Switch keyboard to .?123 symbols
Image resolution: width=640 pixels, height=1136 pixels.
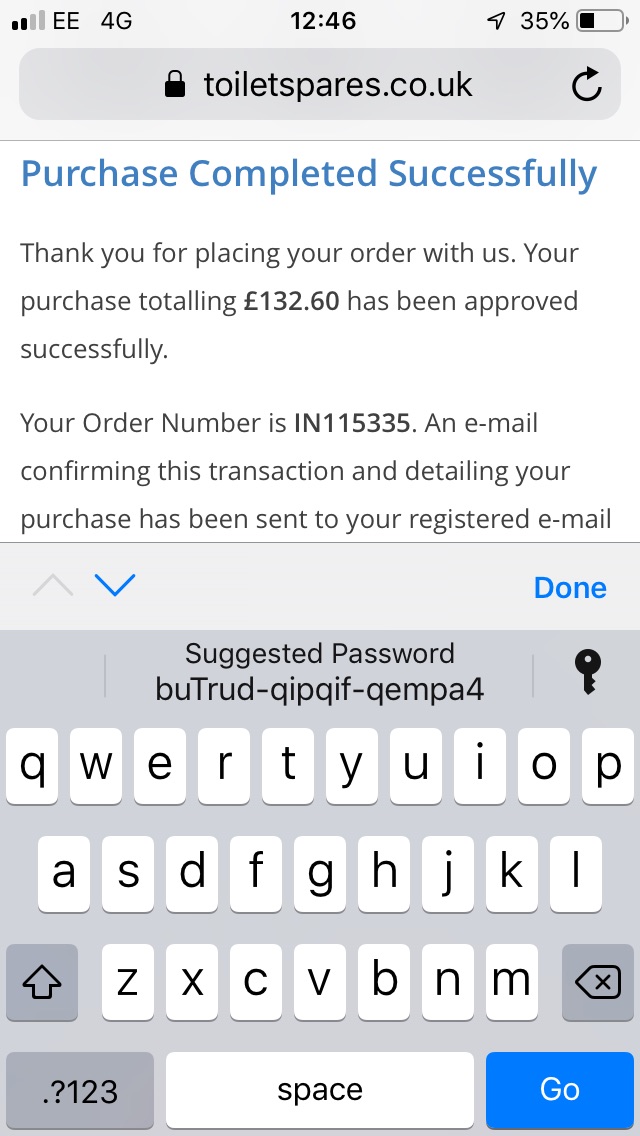(x=80, y=1089)
